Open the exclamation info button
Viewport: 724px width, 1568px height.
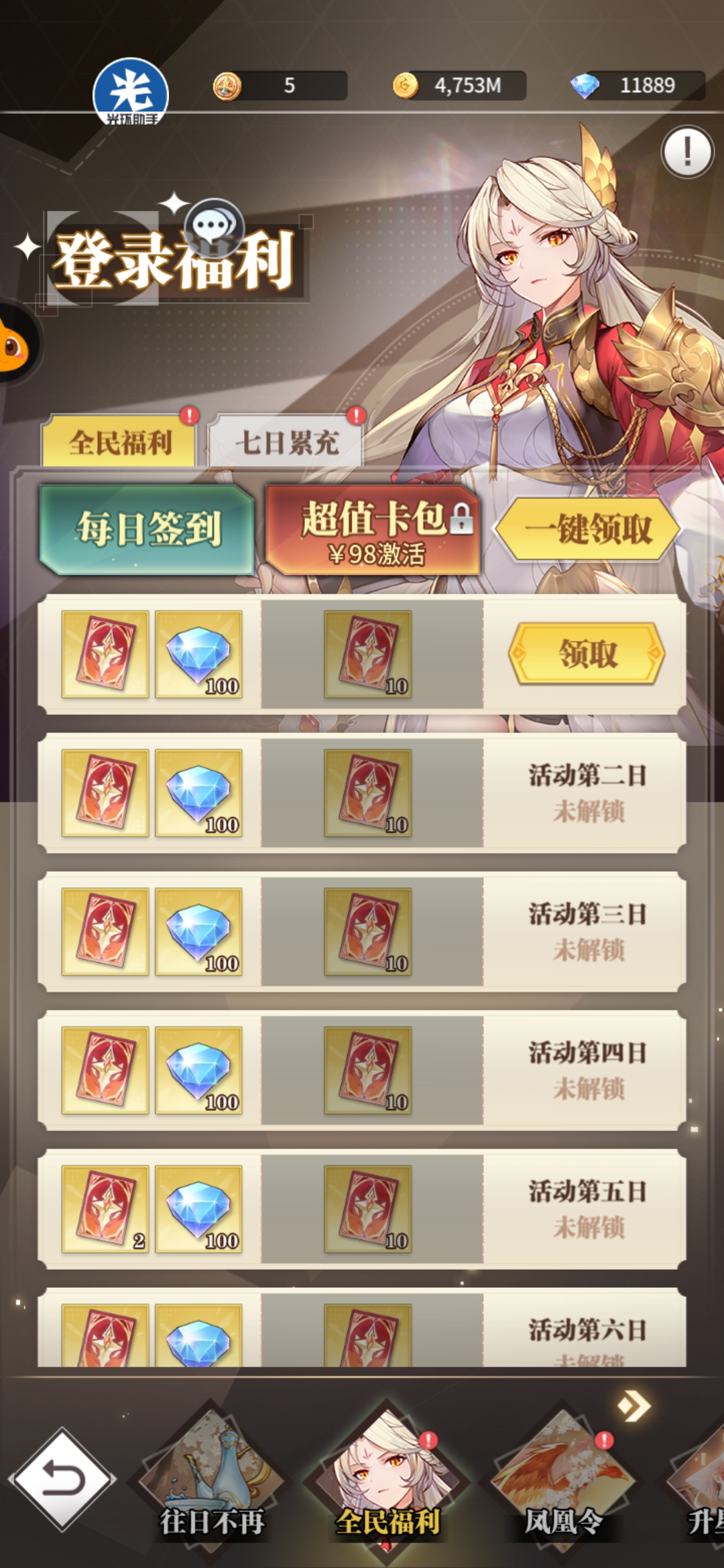(687, 152)
